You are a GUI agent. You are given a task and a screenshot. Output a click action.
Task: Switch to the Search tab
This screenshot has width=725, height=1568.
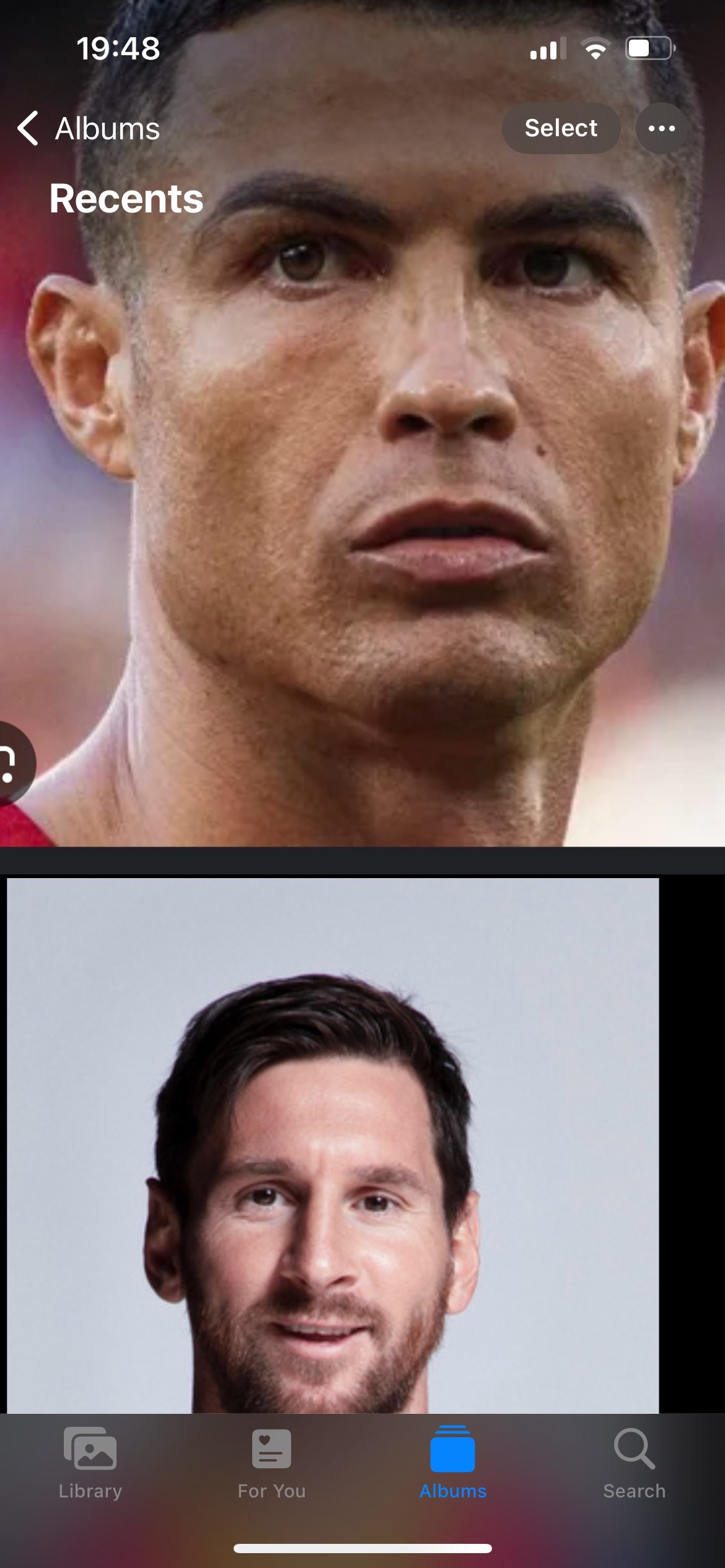634,1463
